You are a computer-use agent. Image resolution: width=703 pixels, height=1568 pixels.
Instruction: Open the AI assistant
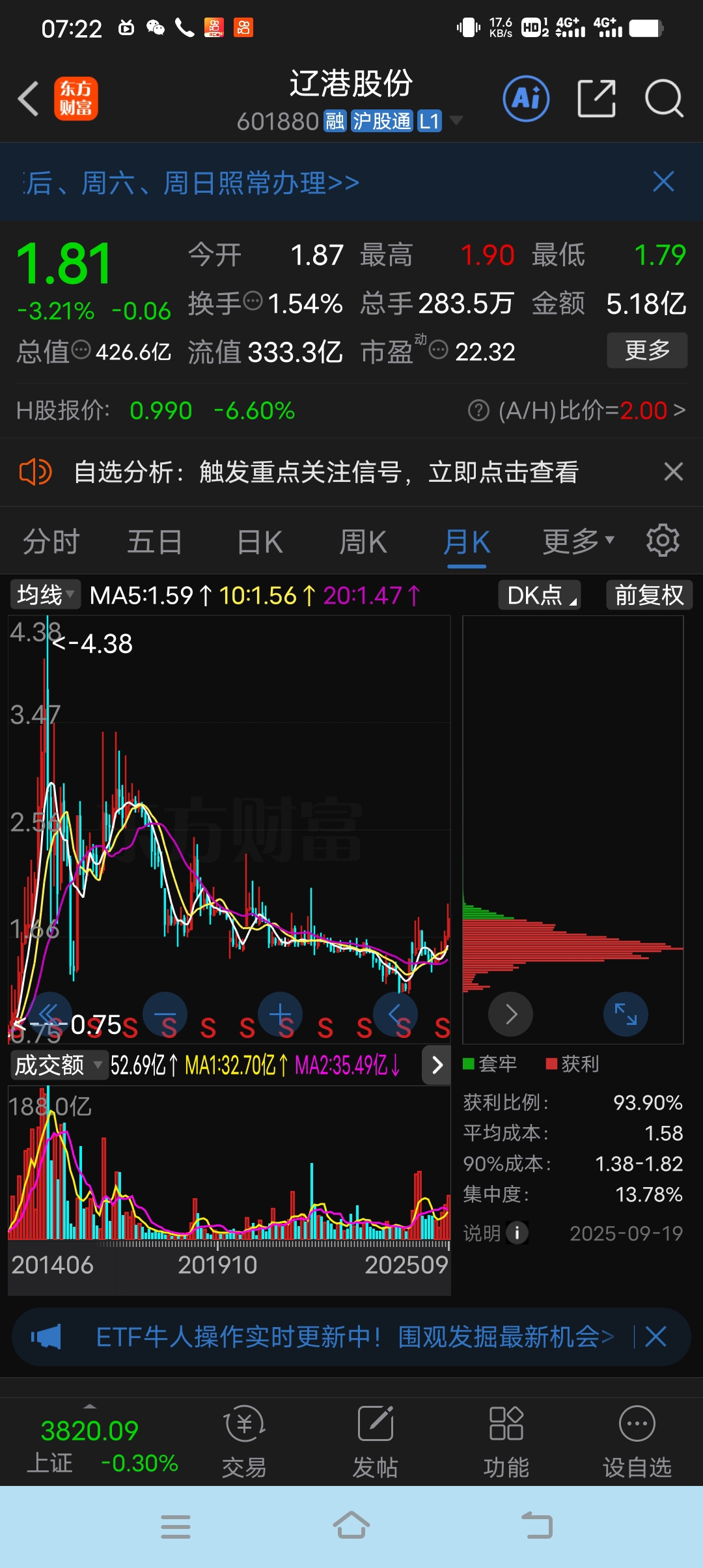coord(526,98)
